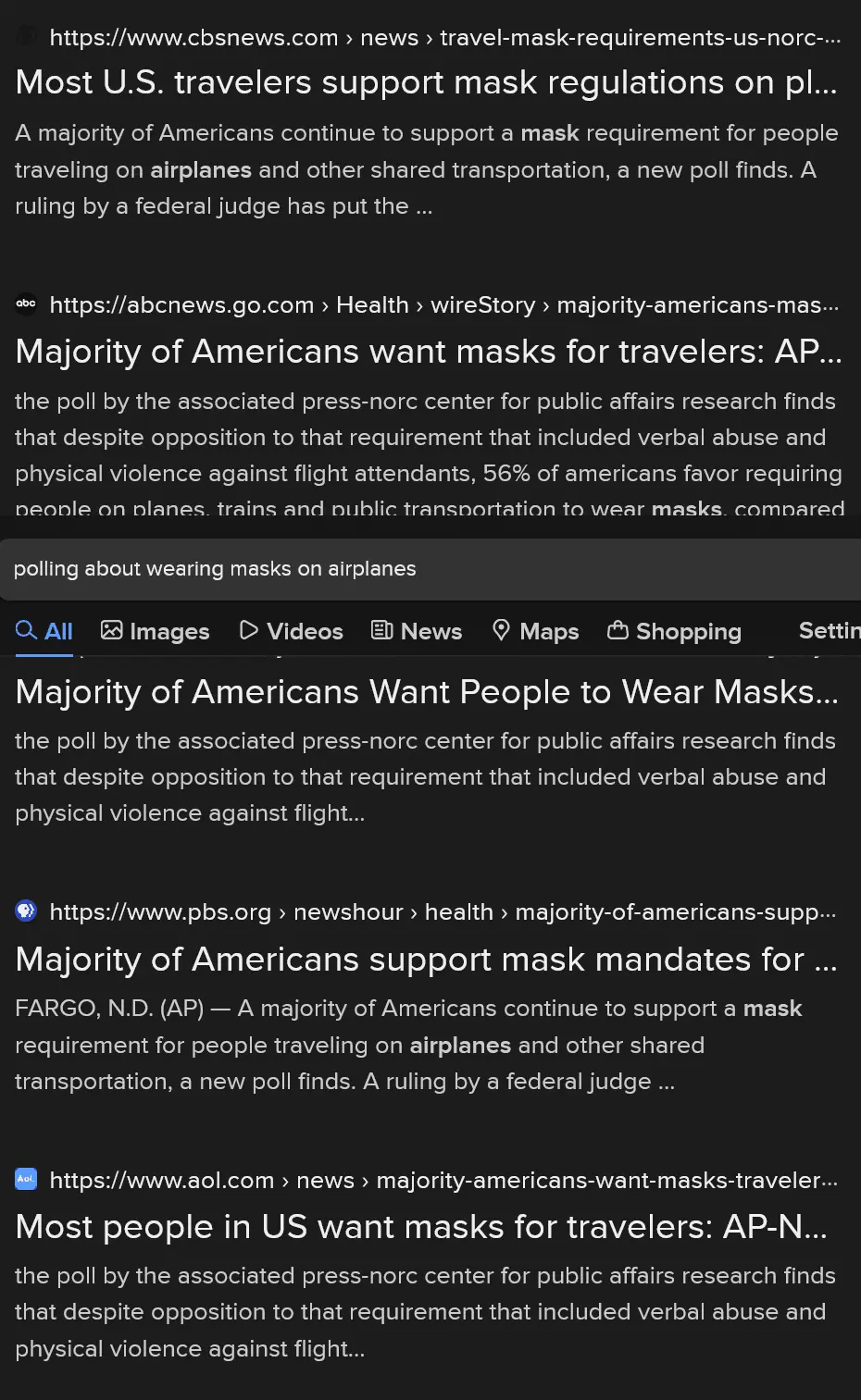Image resolution: width=861 pixels, height=1400 pixels.
Task: Visit the aol.com news URL
Action: coord(443,1181)
